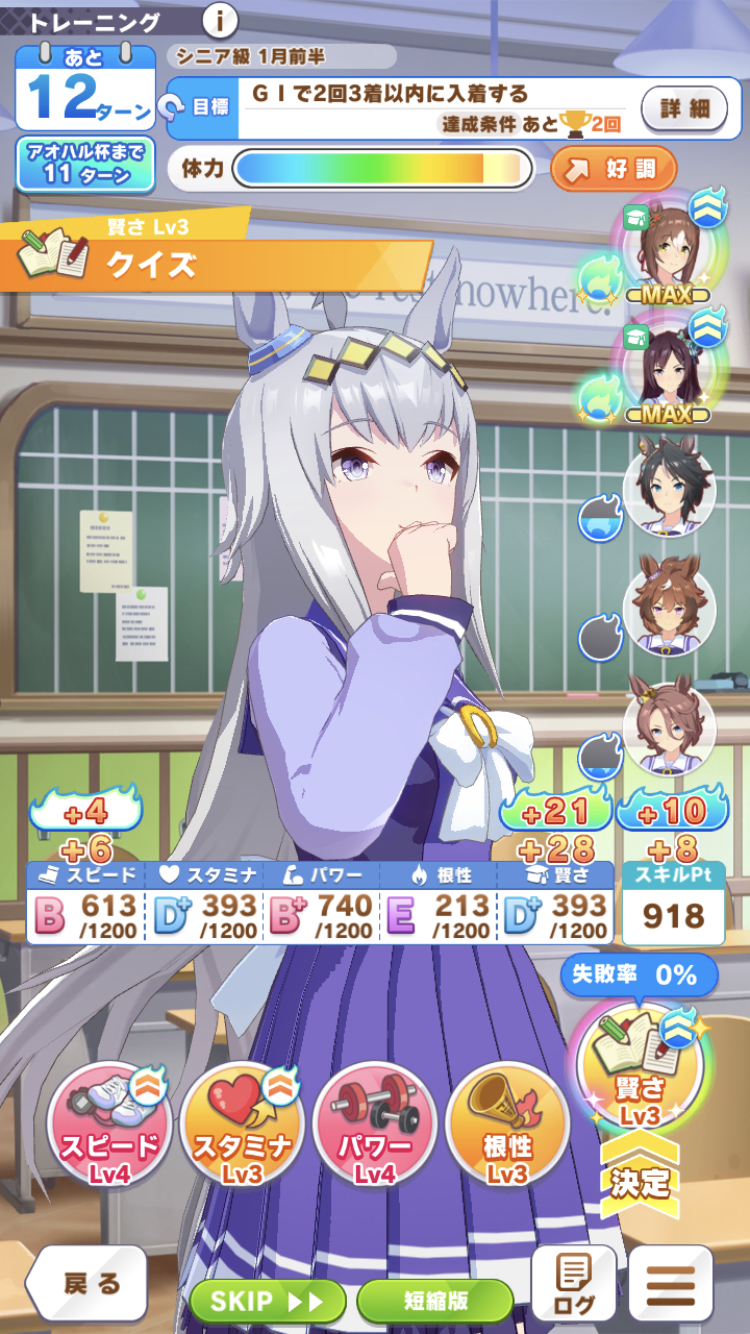This screenshot has height=1334, width=750.
Task: Open the ログ log viewer
Action: 573,1283
